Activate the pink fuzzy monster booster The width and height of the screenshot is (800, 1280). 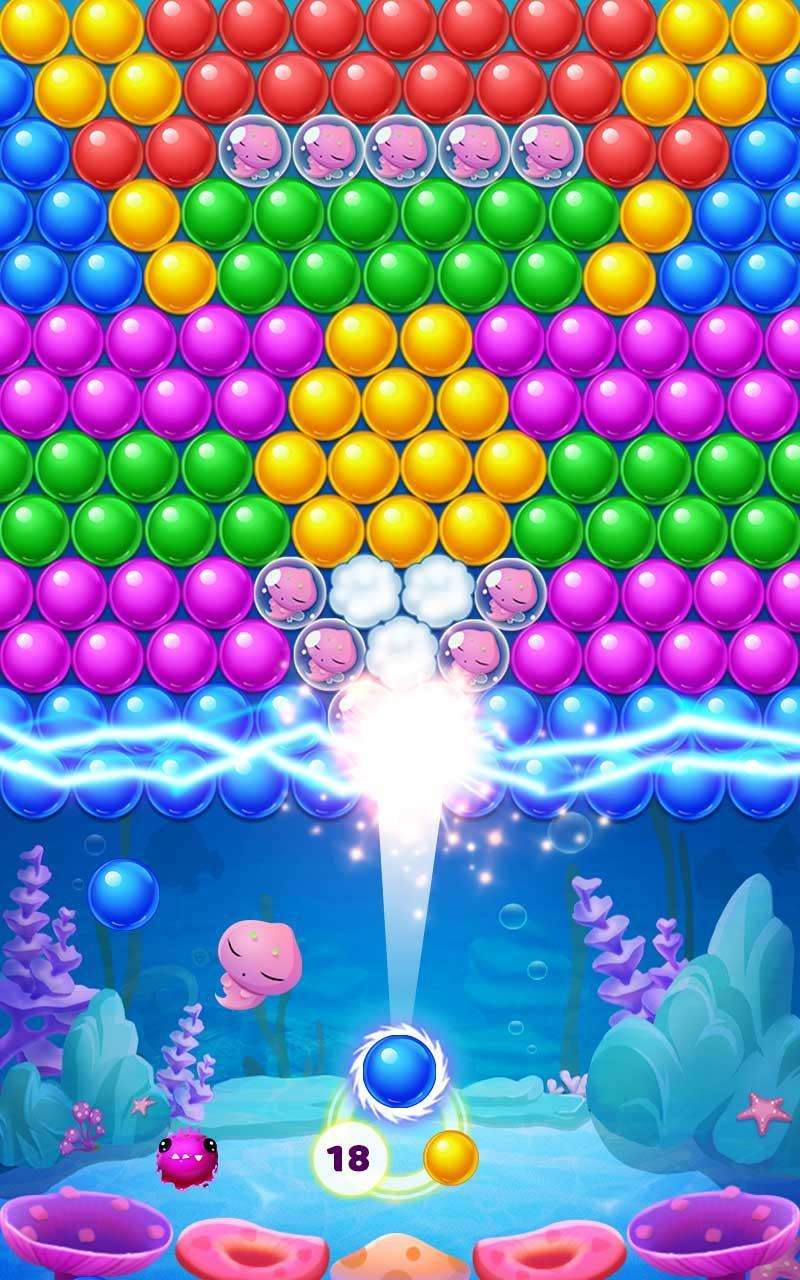187,1157
